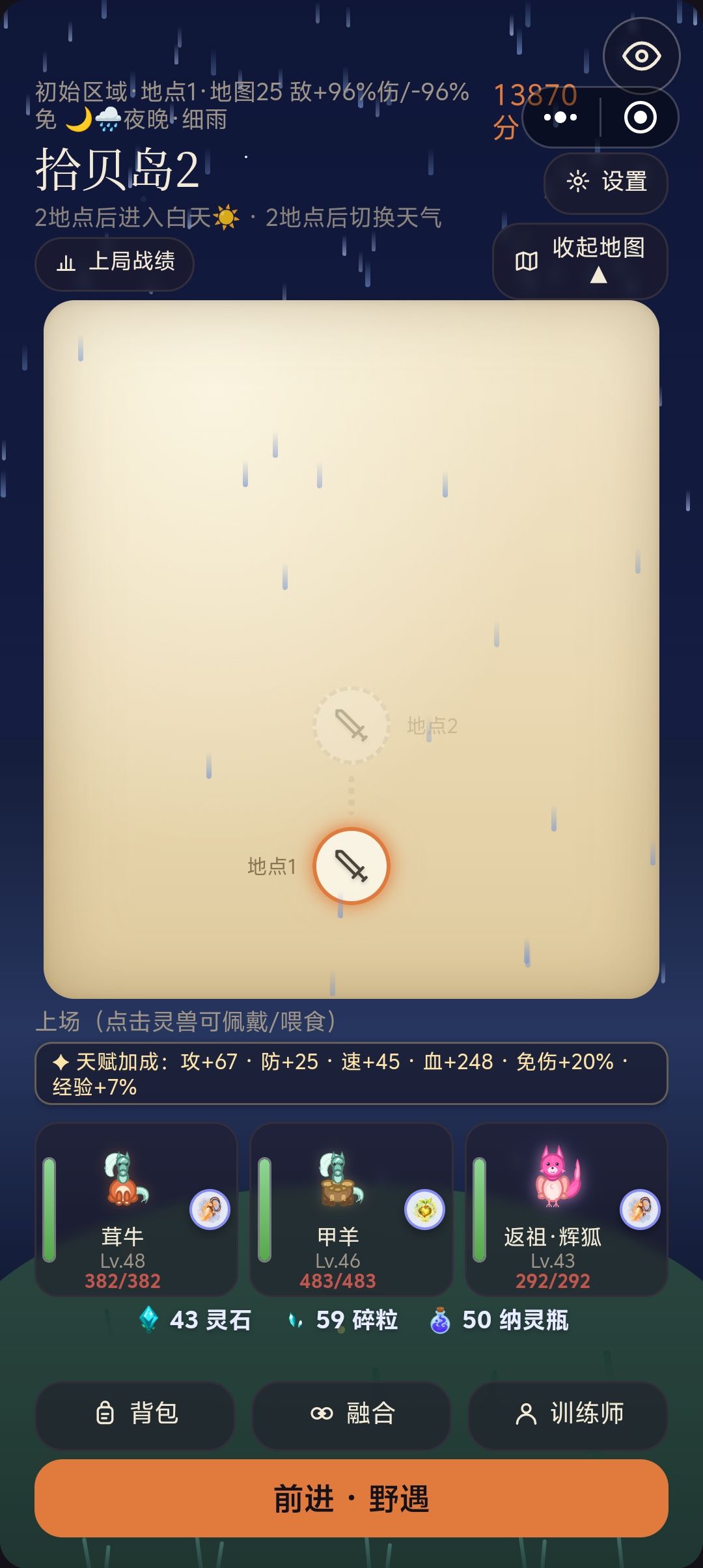Tap the eye visibility icon
The image size is (703, 1568).
[641, 56]
